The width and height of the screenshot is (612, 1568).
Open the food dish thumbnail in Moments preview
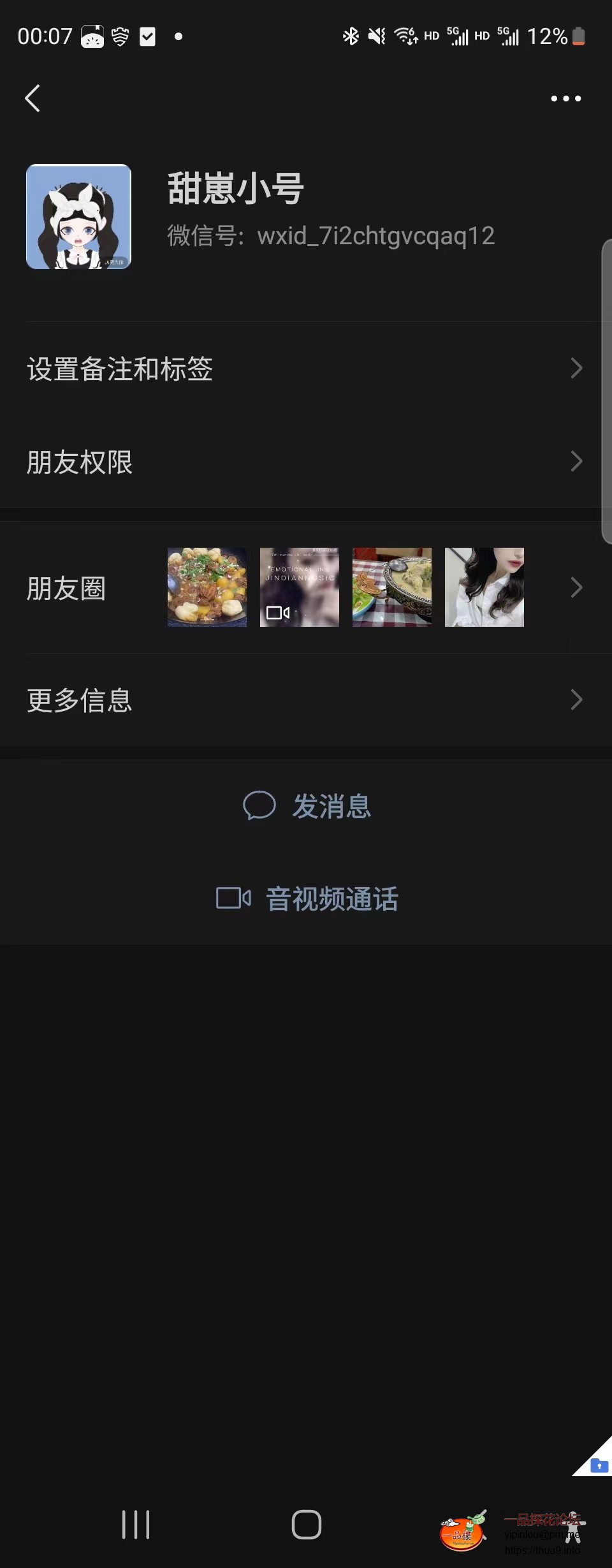207,587
